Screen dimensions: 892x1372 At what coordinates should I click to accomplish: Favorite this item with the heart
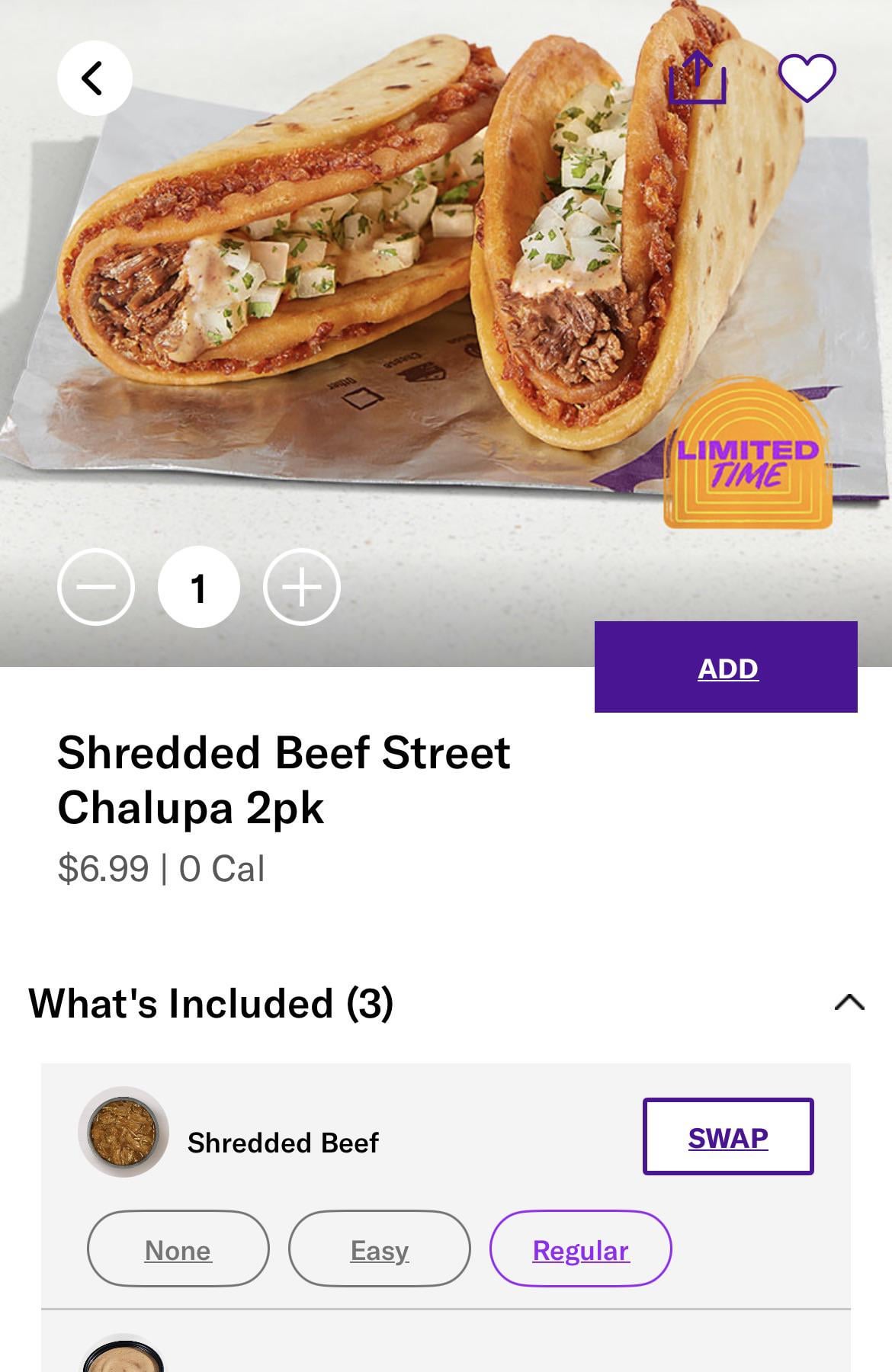(x=807, y=78)
